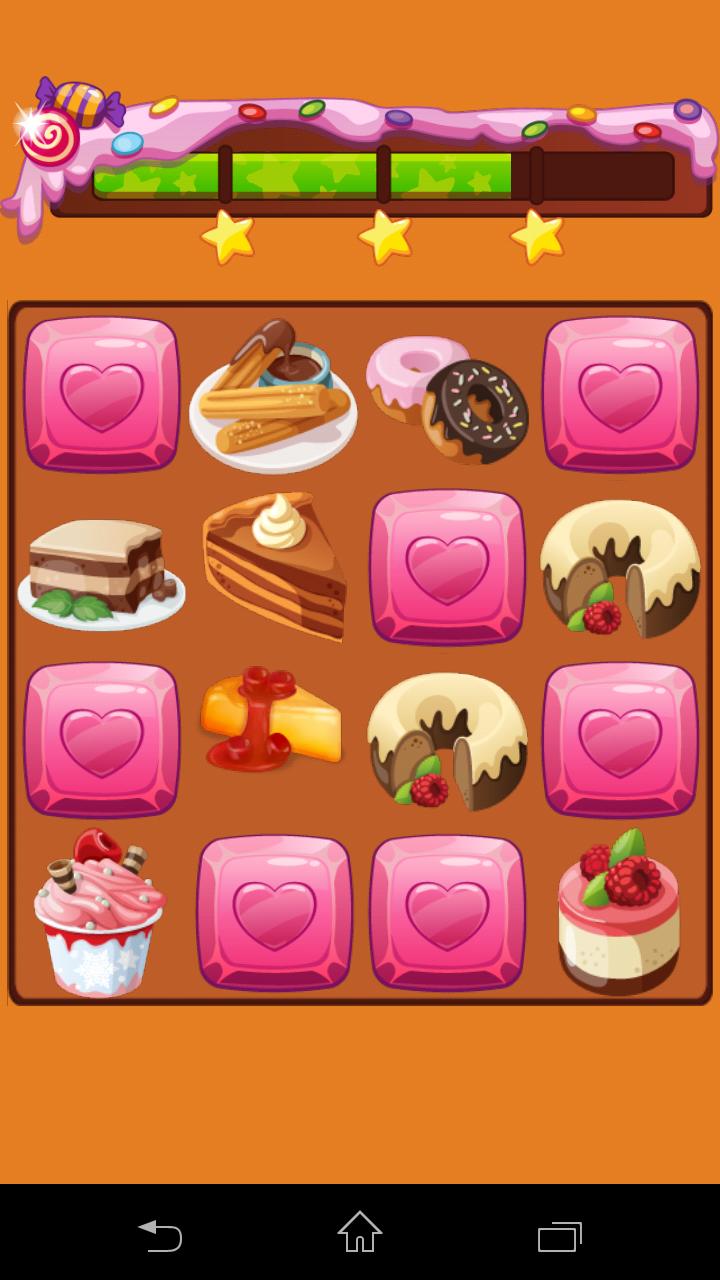Flip the heart card next to the raspberry mousse cake
720x1280 pixels.
pyautogui.click(x=447, y=912)
